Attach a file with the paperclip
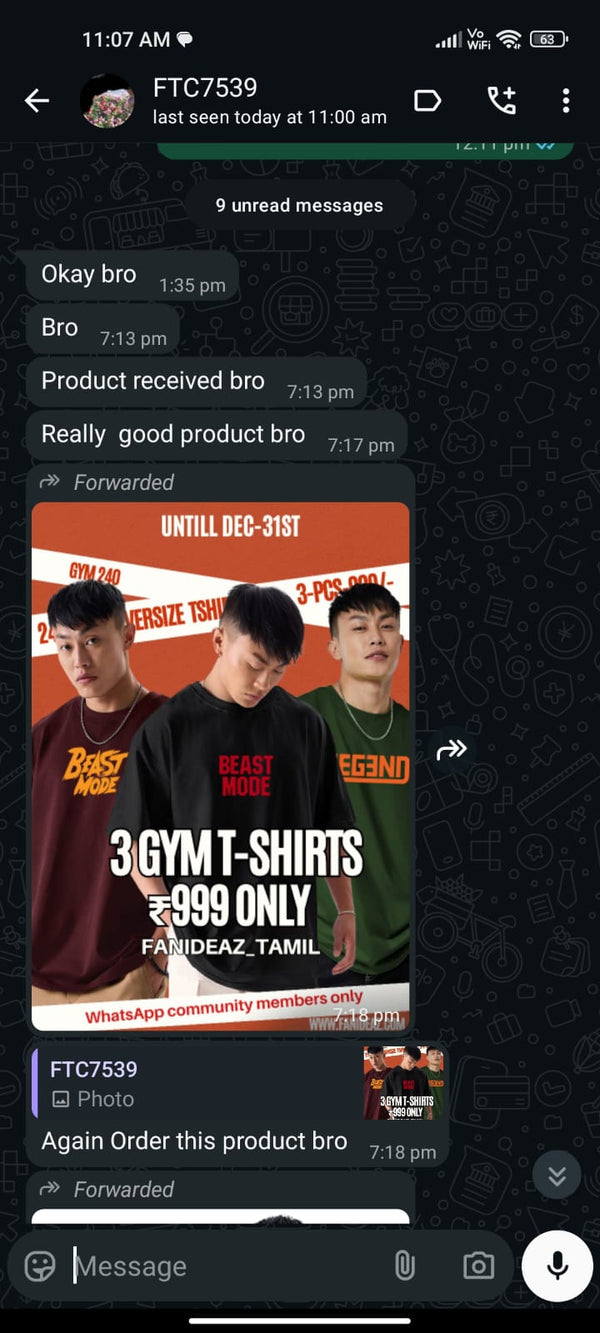The height and width of the screenshot is (1333, 600). [x=404, y=1266]
